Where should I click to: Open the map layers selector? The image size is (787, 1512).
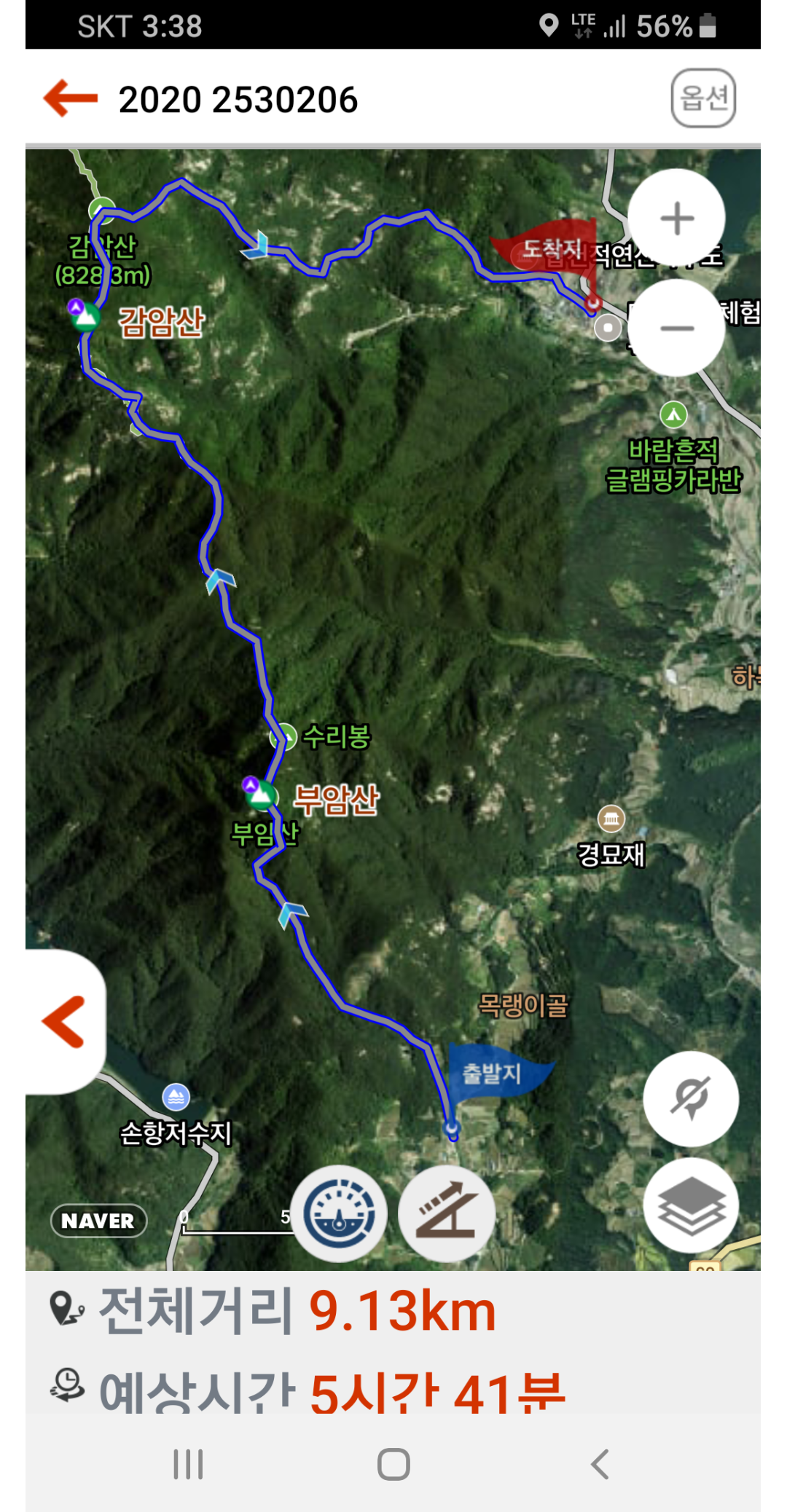691,1205
